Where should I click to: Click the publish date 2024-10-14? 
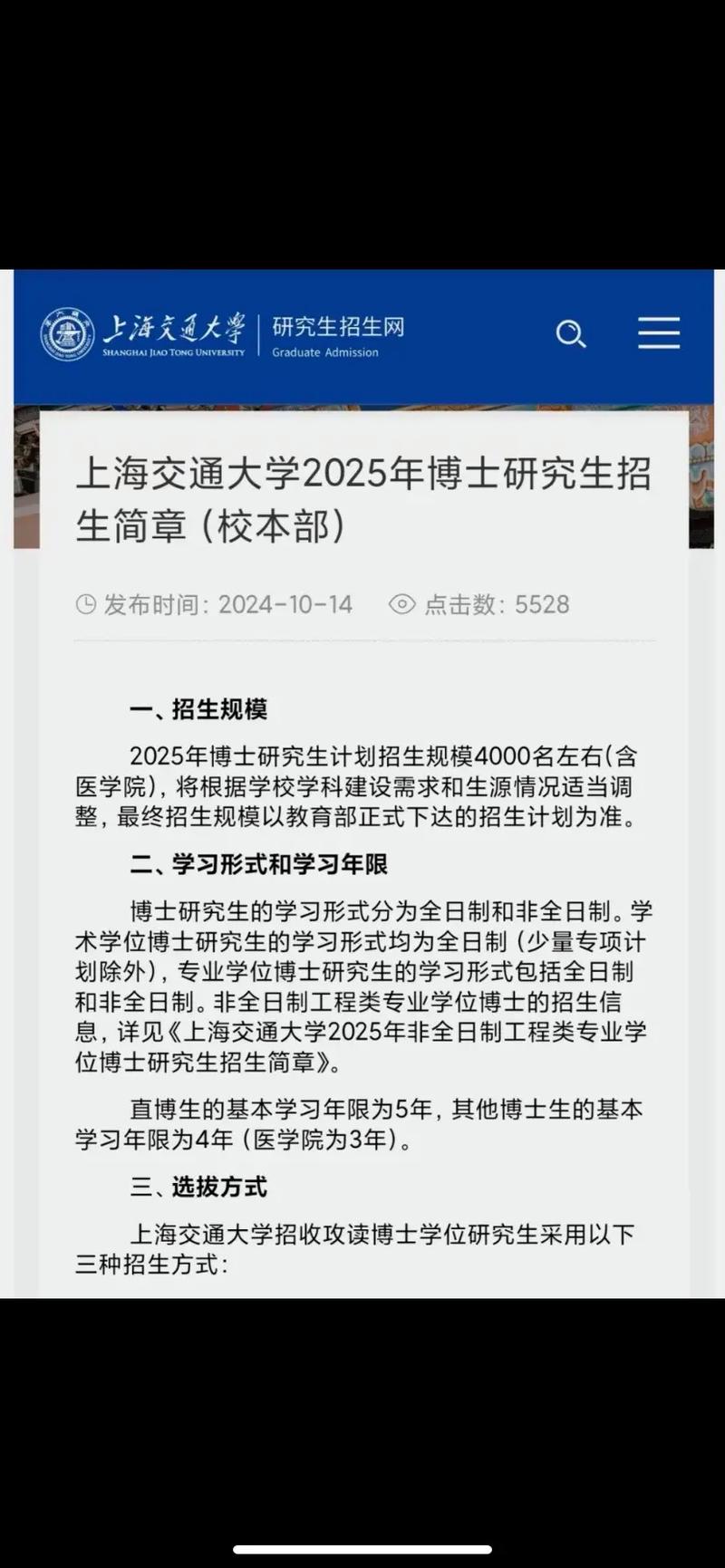(287, 604)
